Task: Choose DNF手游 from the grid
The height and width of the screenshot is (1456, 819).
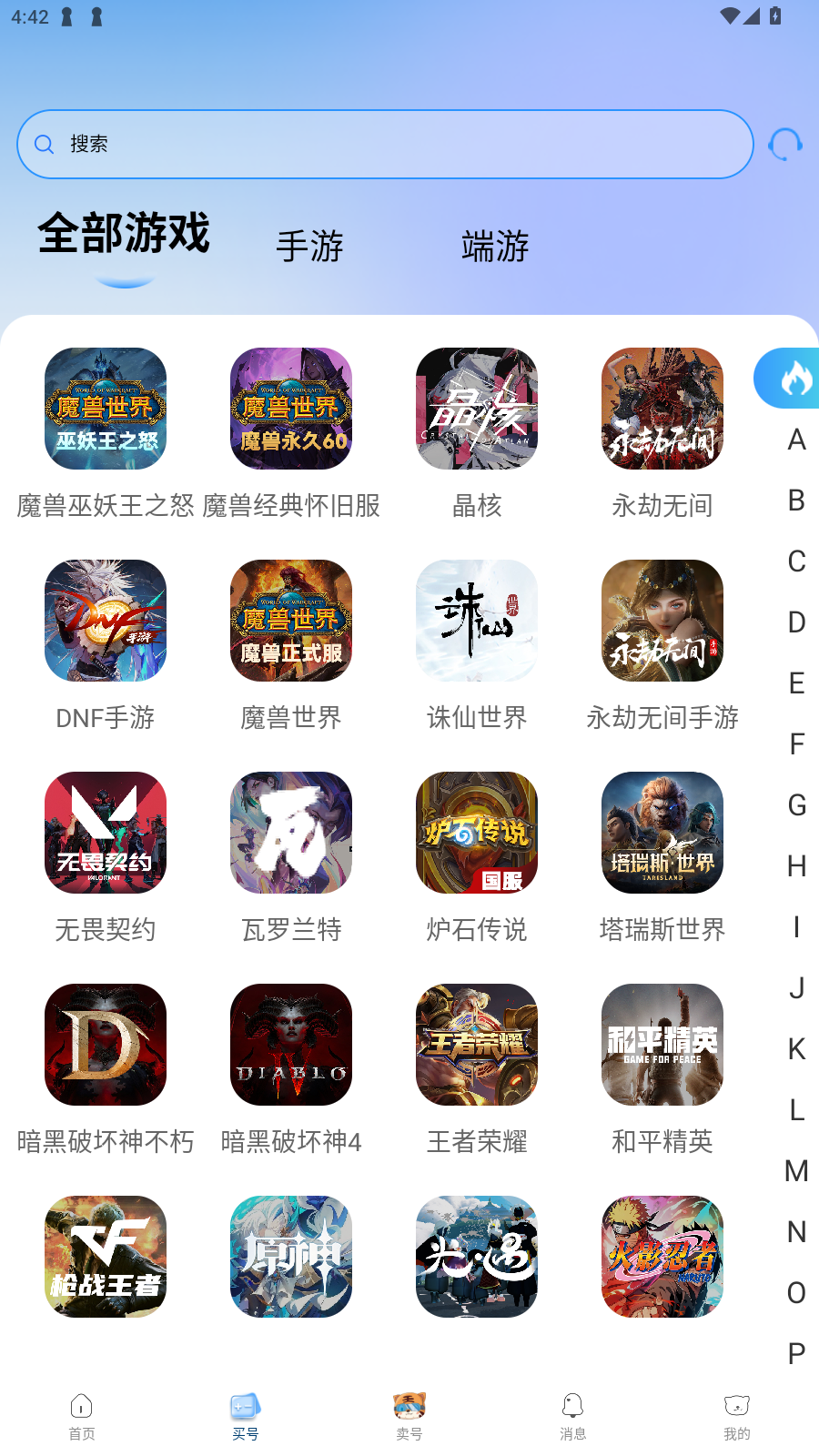Action: click(106, 622)
